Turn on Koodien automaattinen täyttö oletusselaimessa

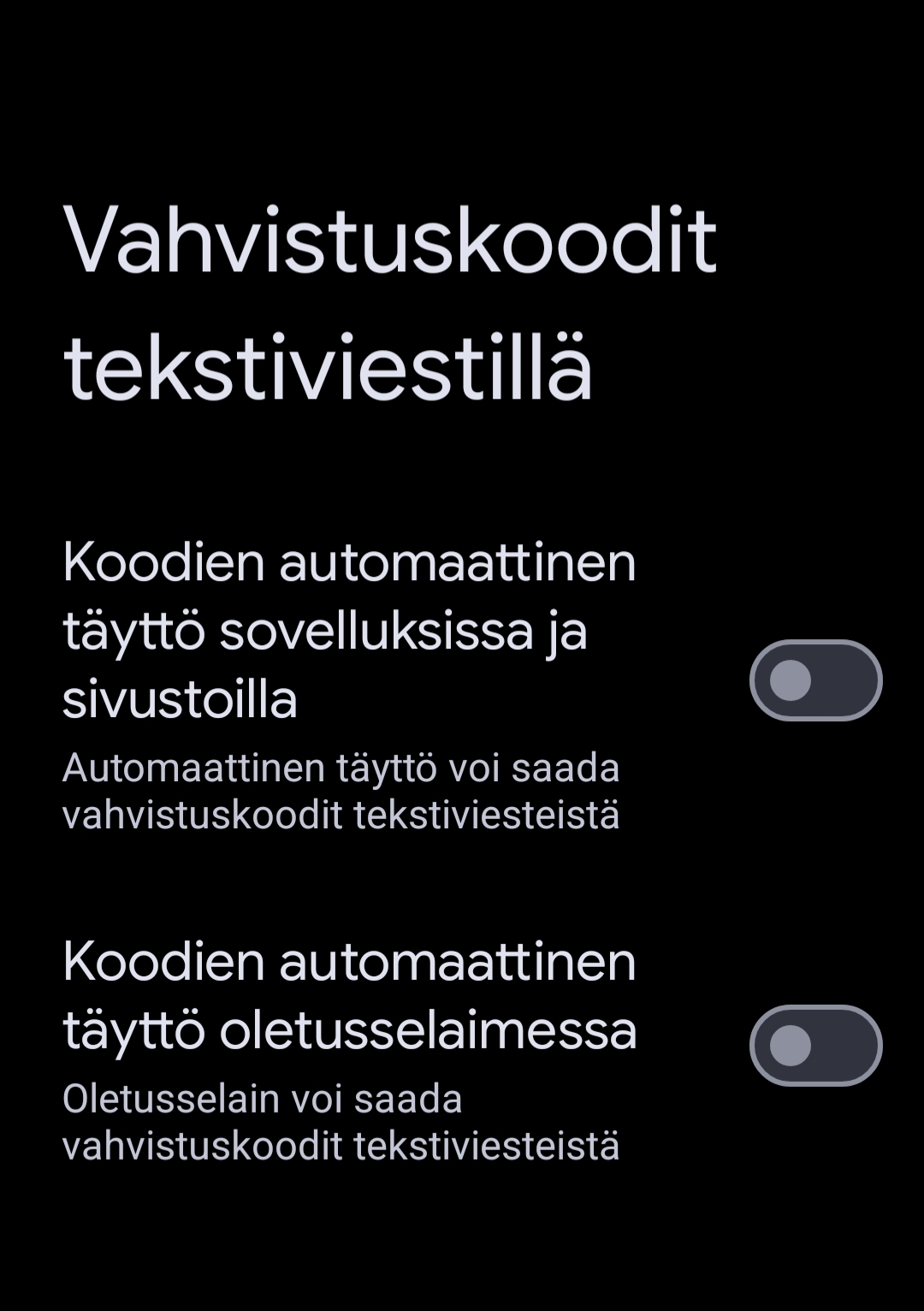(x=814, y=1045)
